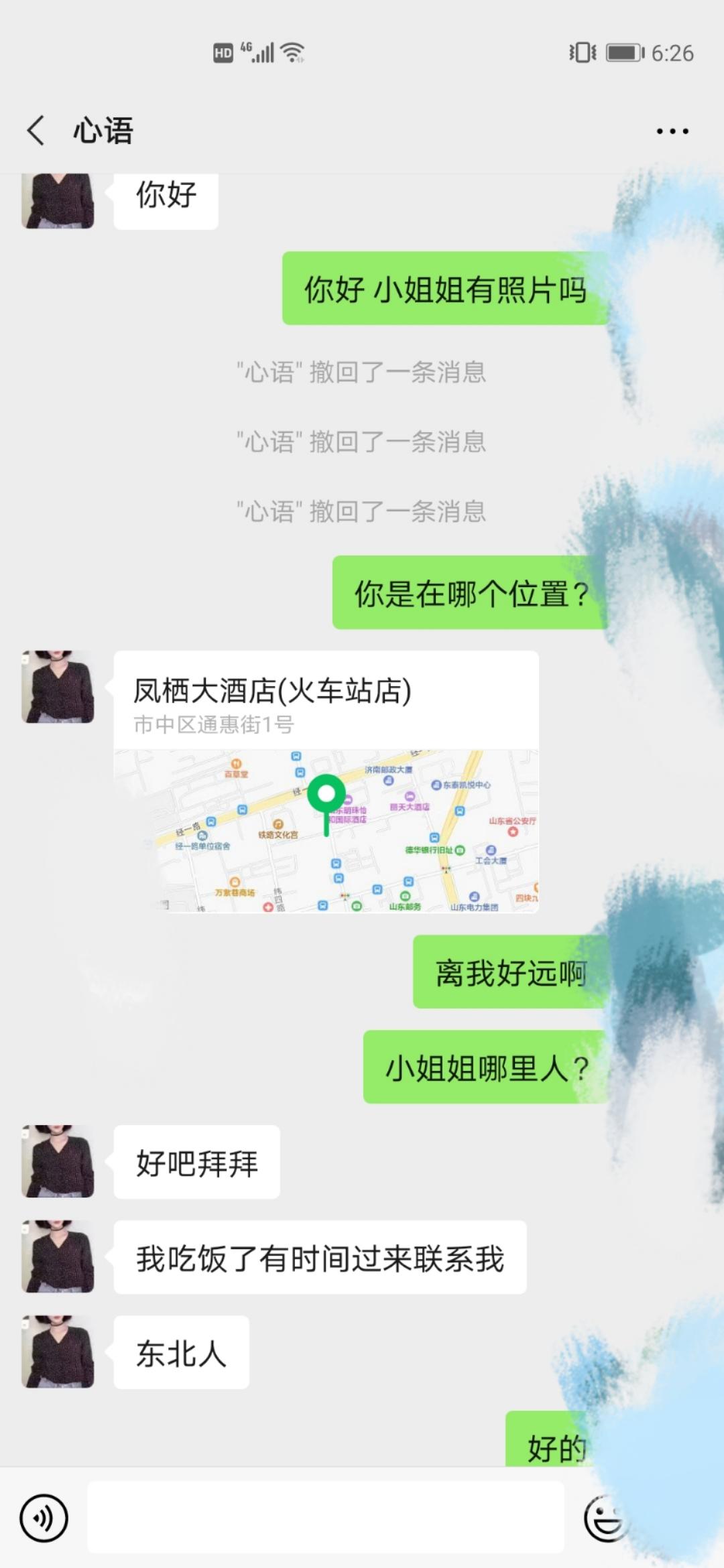724x1568 pixels.
Task: Switch to voice message input
Action: click(44, 1518)
